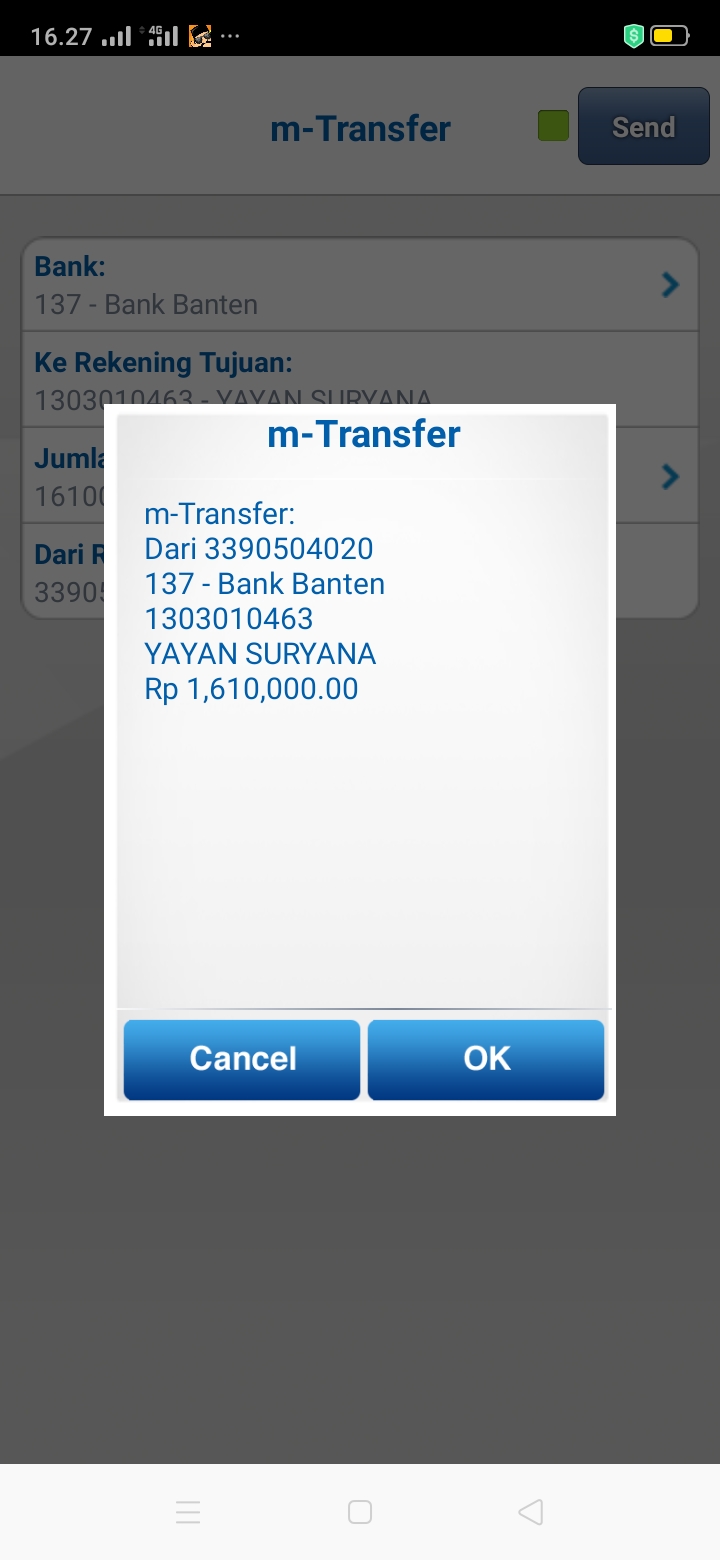Open the Bank selection row
The image size is (720, 1560).
(360, 285)
